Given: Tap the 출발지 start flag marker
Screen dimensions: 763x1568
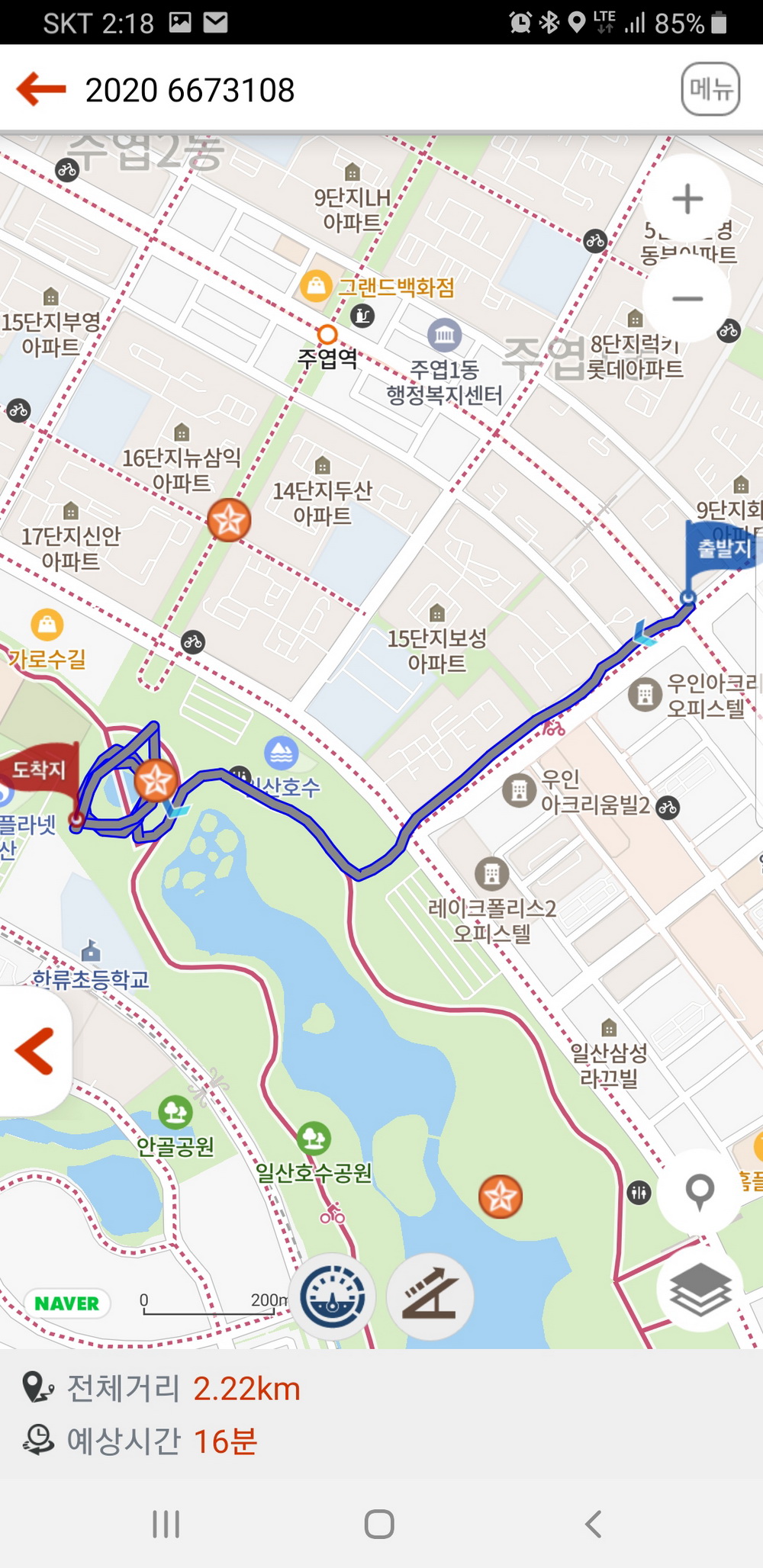Looking at the screenshot, I should click(x=720, y=548).
